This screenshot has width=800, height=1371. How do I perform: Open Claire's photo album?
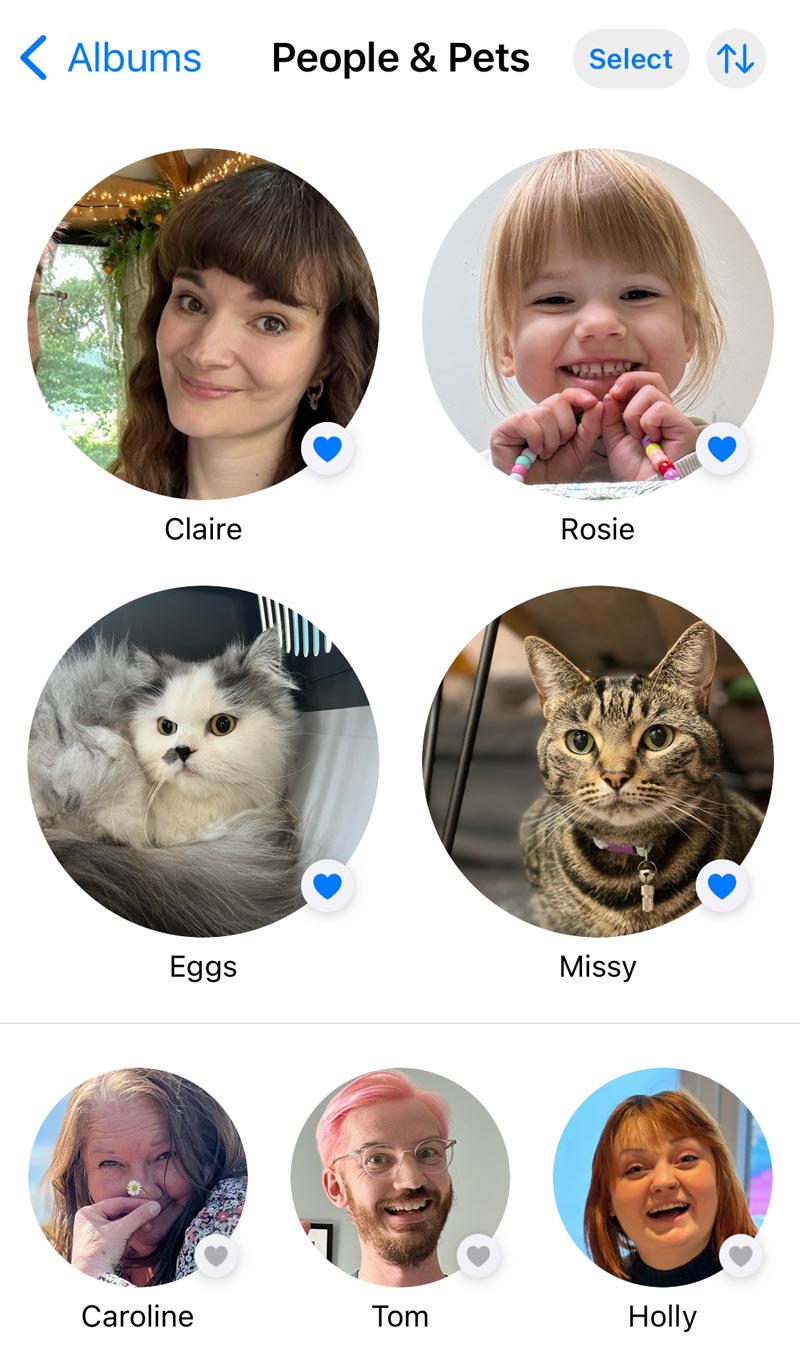click(x=203, y=324)
